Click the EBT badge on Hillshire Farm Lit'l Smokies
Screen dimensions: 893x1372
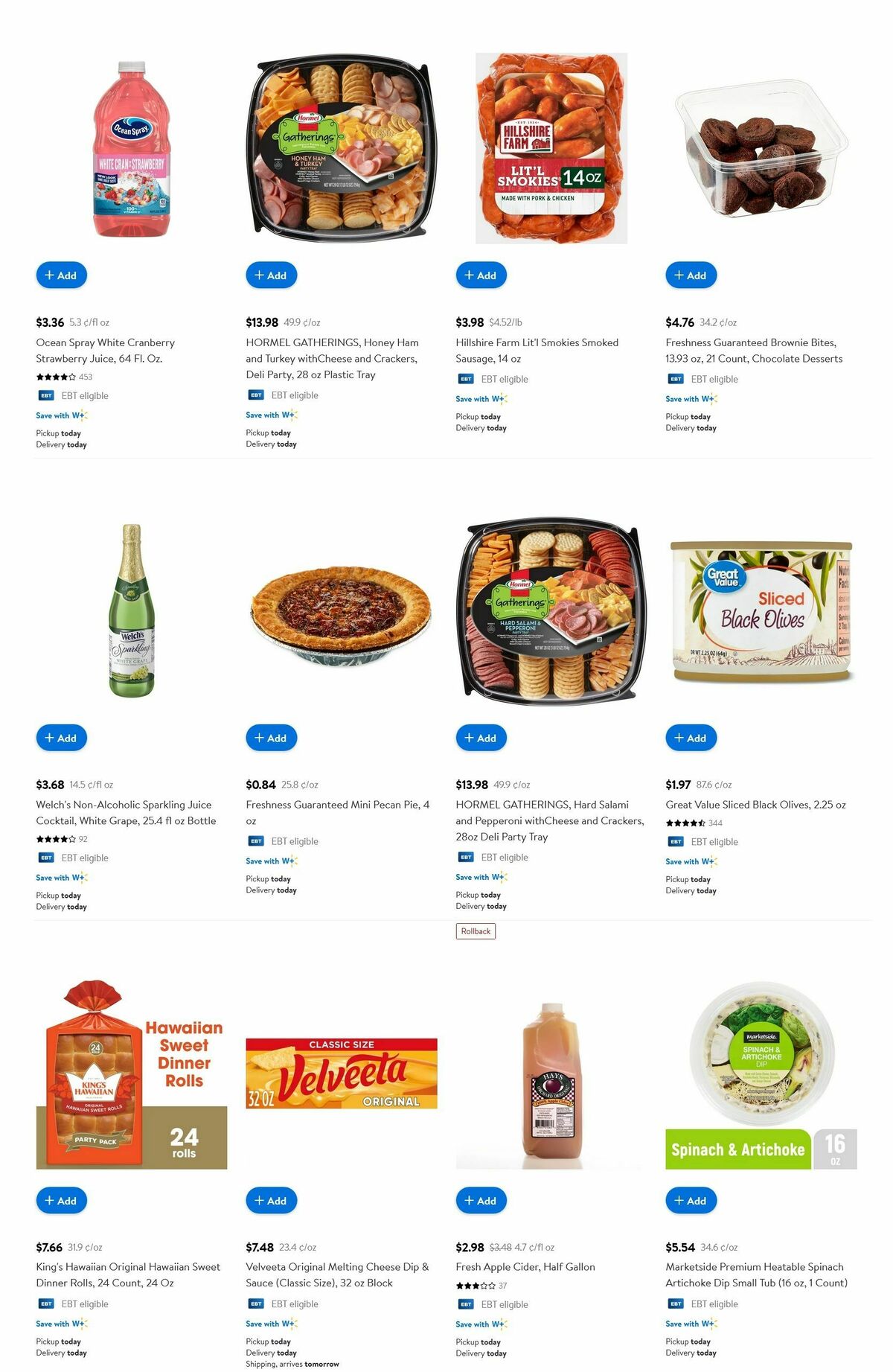[x=466, y=379]
